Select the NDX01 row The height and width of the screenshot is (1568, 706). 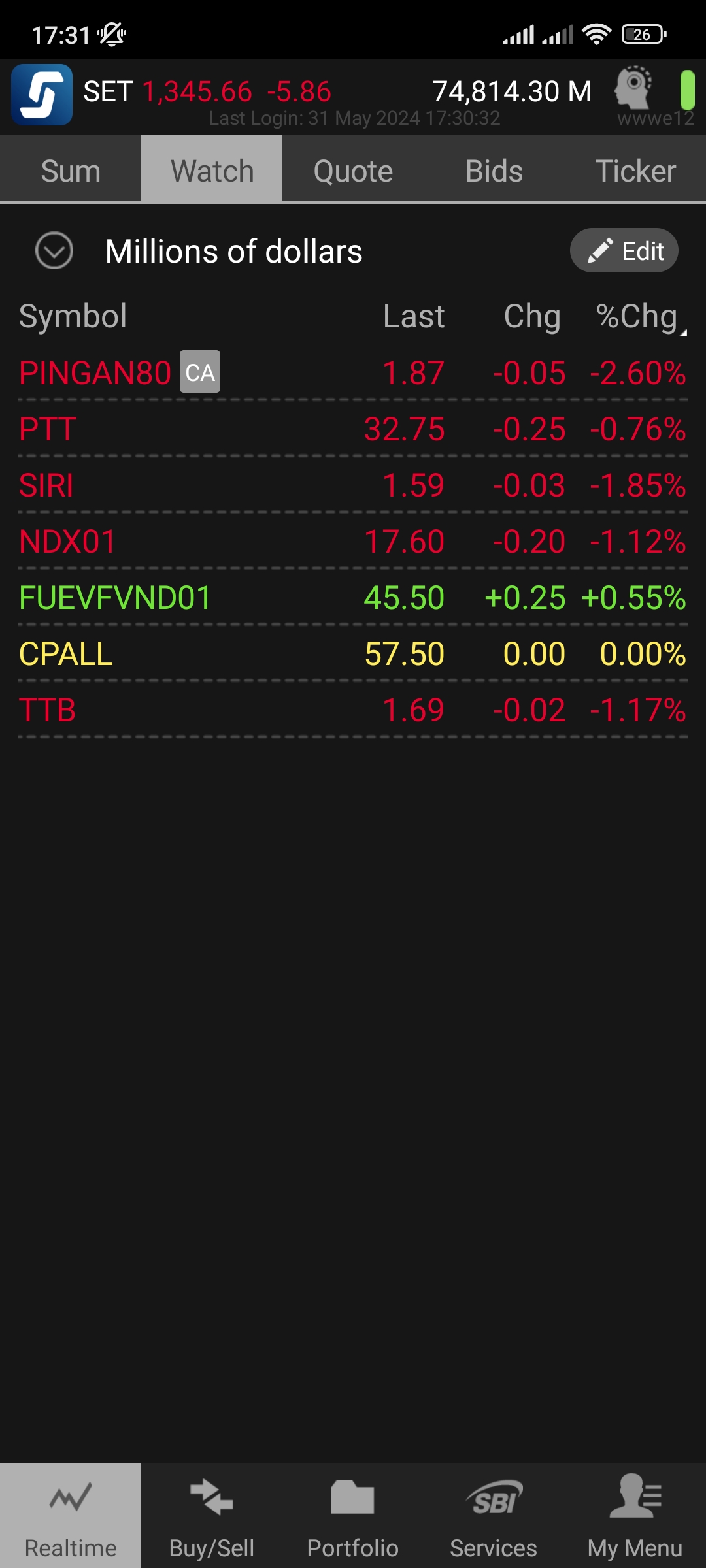click(353, 542)
